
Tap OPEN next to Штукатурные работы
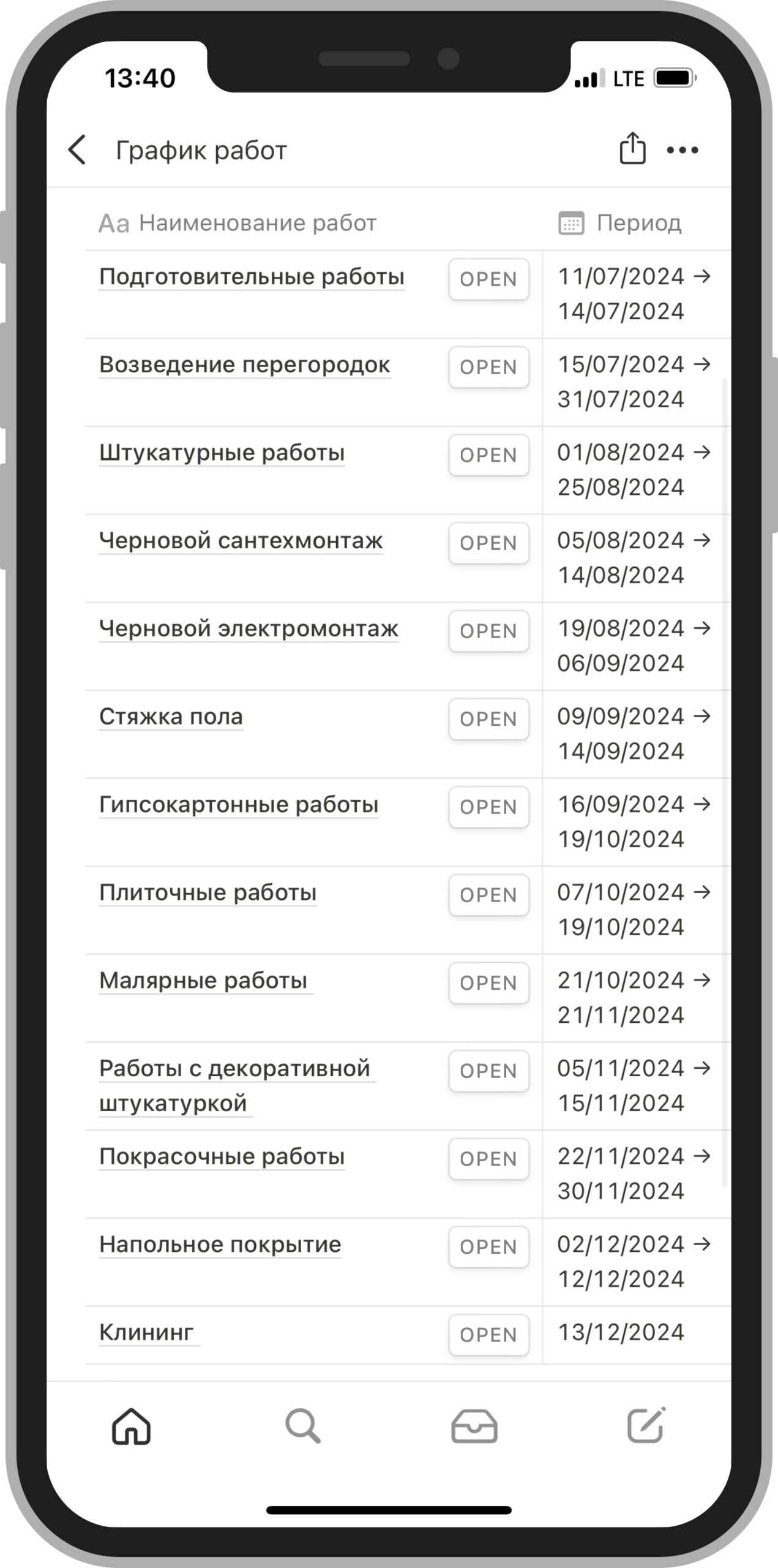488,455
